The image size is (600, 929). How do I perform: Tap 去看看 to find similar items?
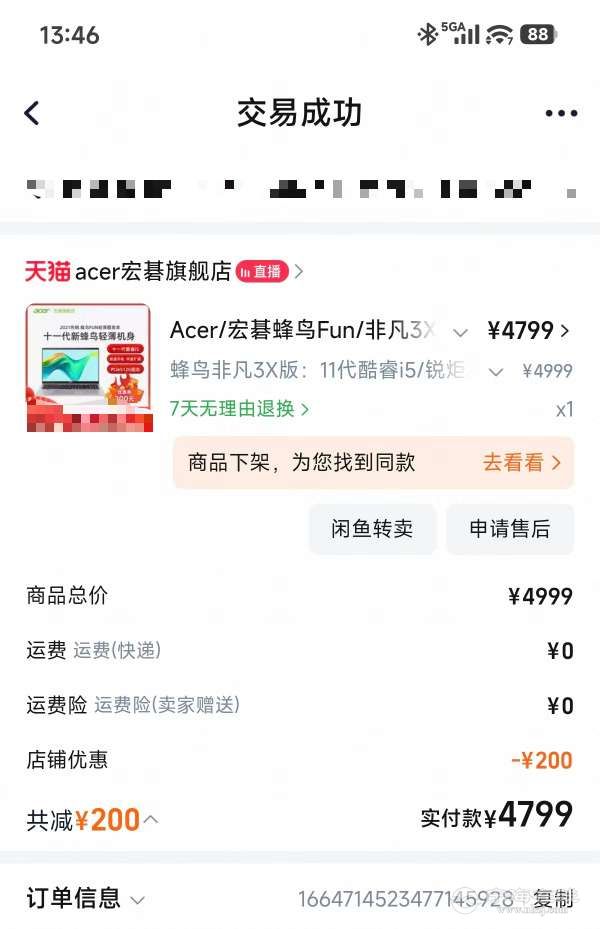(x=522, y=462)
